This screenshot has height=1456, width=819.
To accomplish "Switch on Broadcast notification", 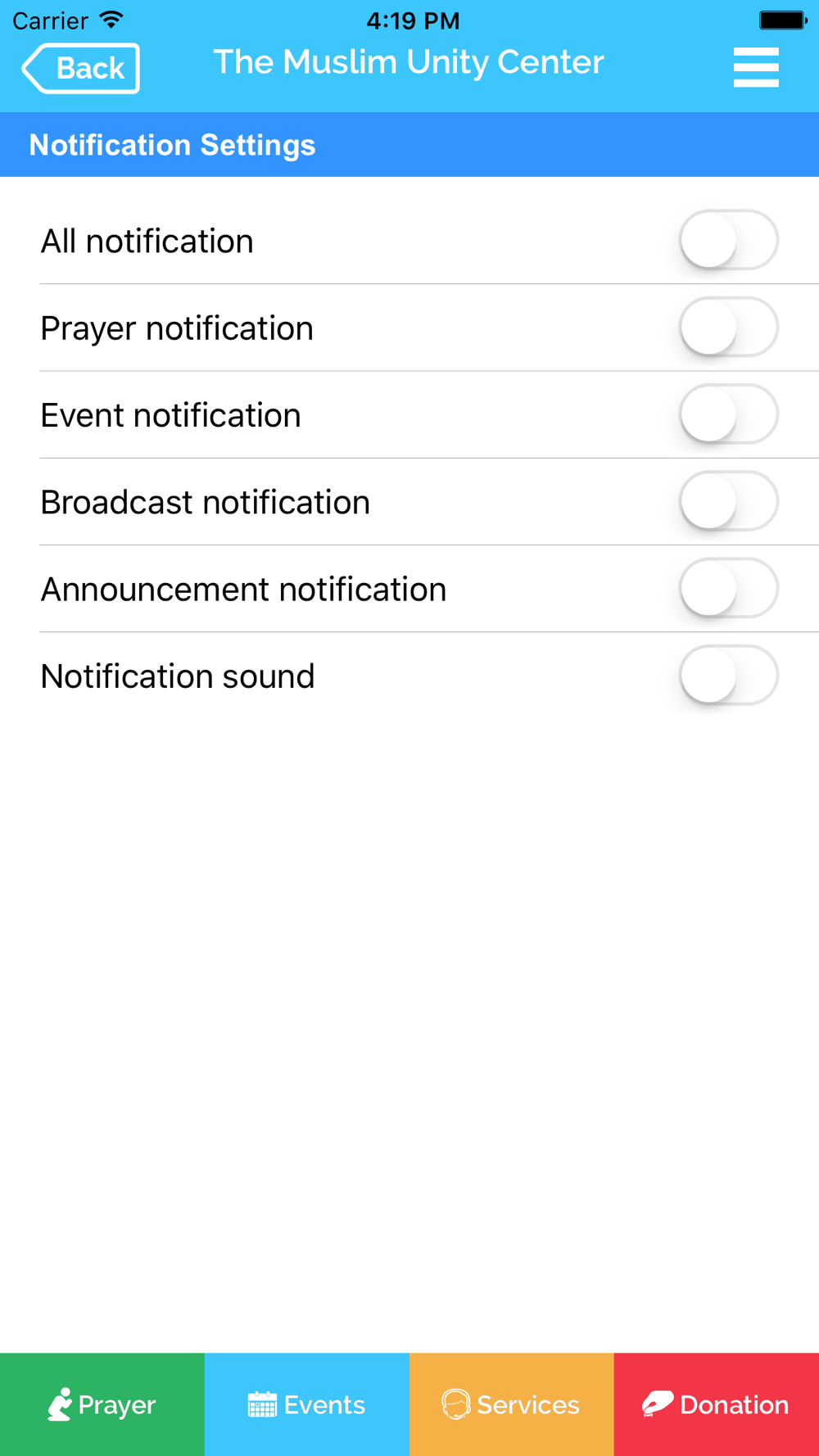I will click(728, 501).
